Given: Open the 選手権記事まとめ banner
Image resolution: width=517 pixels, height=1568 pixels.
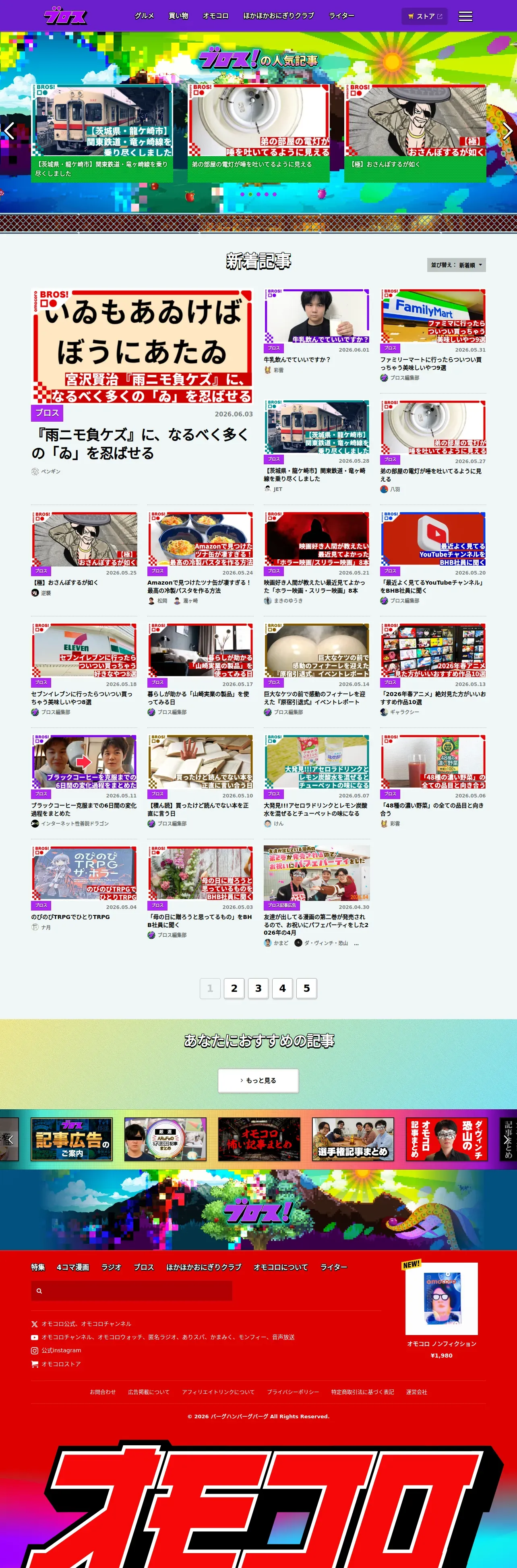Looking at the screenshot, I should pos(353,1139).
